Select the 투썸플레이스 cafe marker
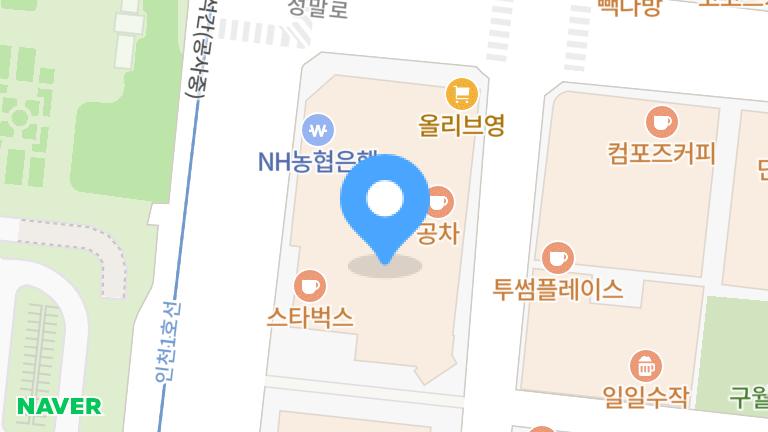The image size is (768, 432). (x=557, y=258)
